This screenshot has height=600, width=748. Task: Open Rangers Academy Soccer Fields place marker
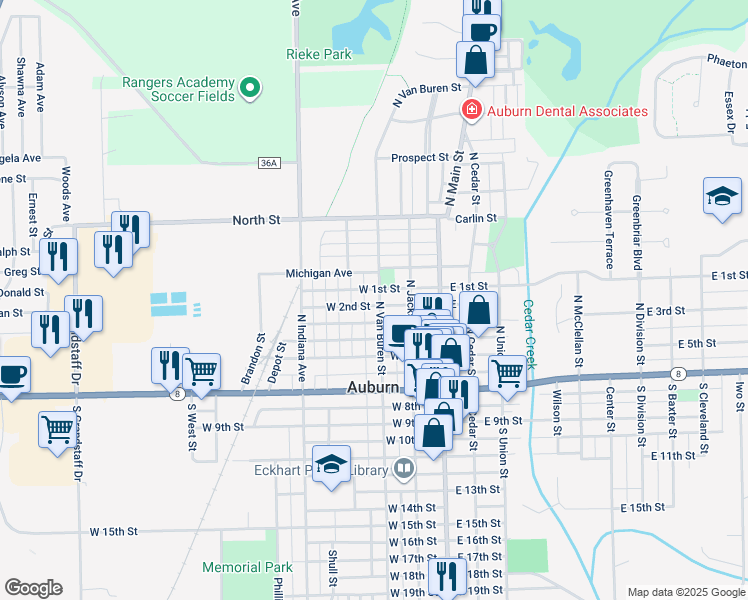(250, 89)
